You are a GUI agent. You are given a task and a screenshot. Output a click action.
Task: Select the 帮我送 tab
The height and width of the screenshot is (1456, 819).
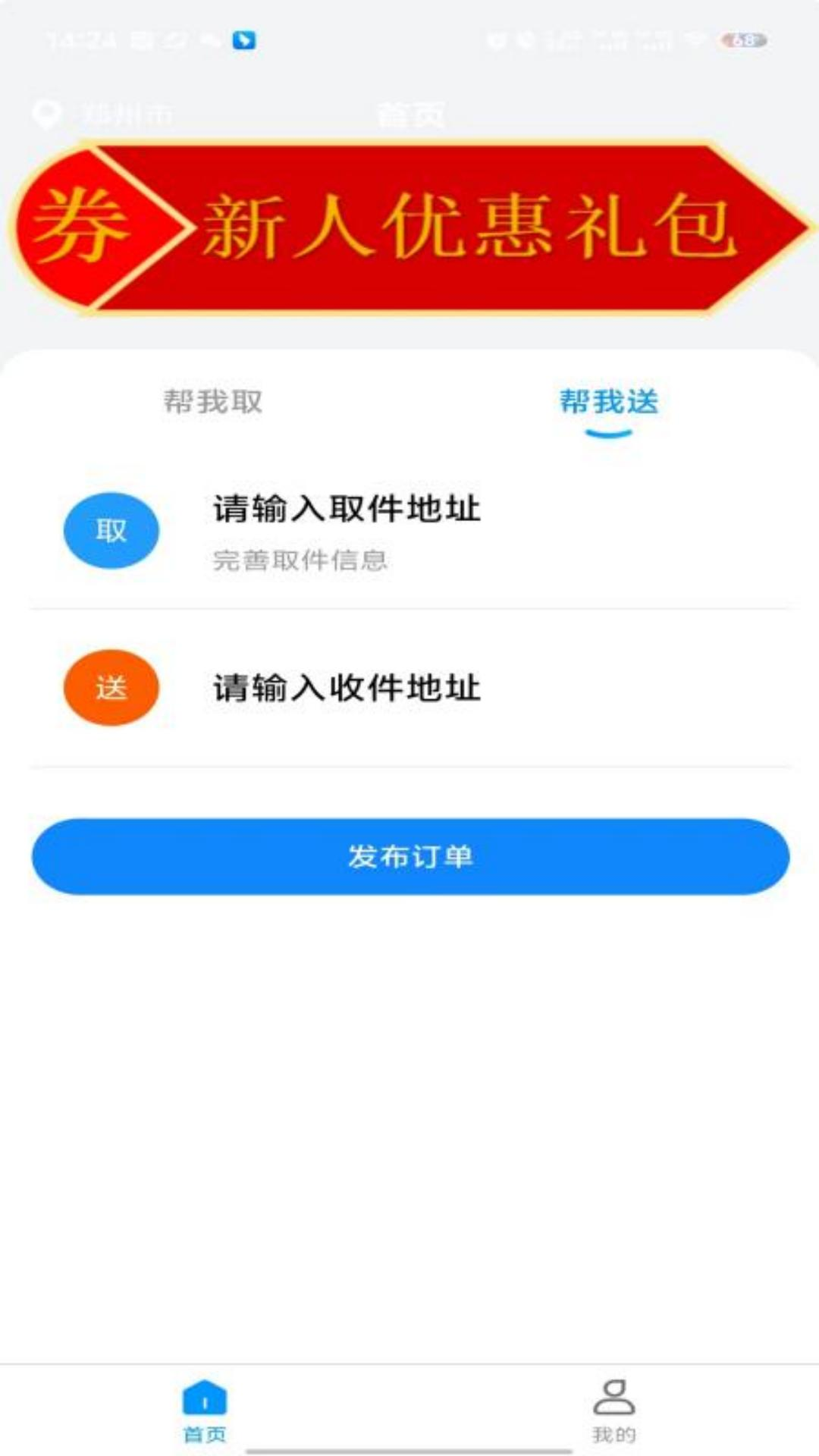(608, 403)
